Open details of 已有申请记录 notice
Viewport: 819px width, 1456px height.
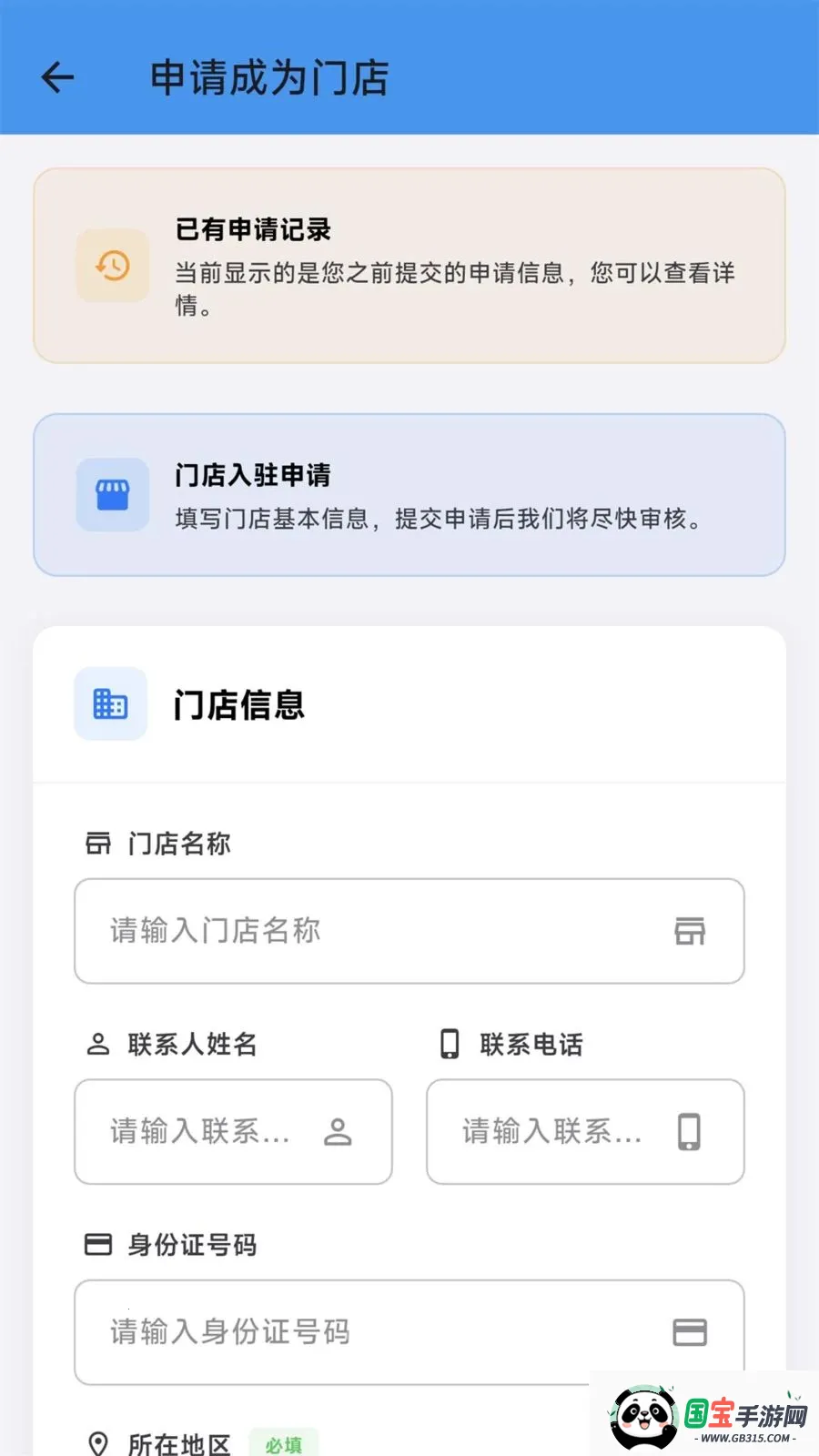tap(409, 264)
